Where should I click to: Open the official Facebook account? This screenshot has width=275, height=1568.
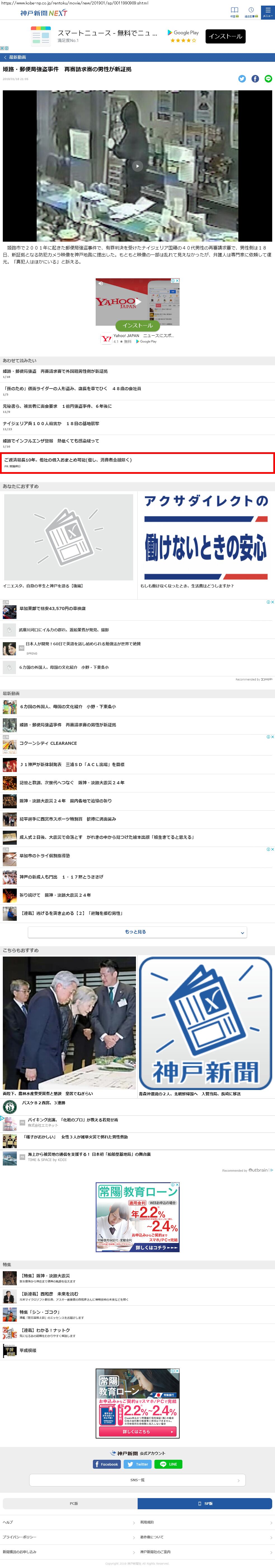107,1464
